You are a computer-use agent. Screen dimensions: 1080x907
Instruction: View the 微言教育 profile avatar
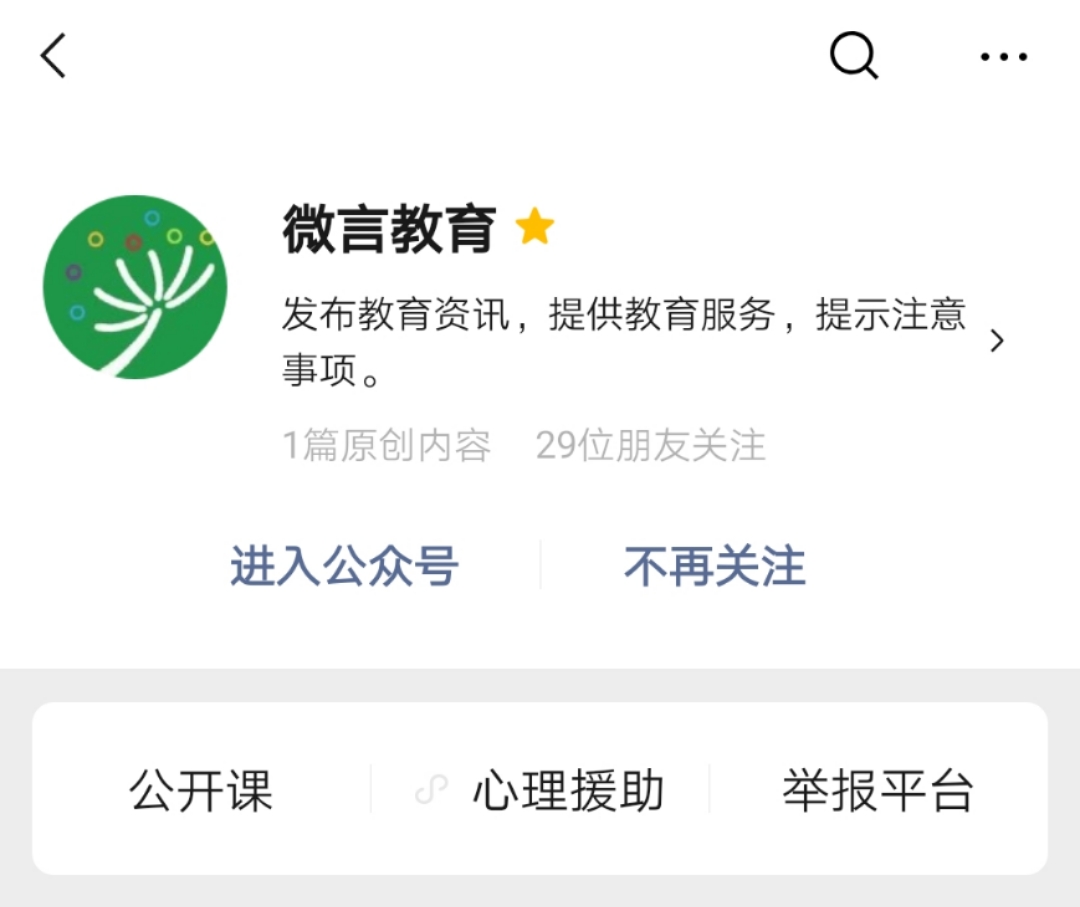pos(135,287)
